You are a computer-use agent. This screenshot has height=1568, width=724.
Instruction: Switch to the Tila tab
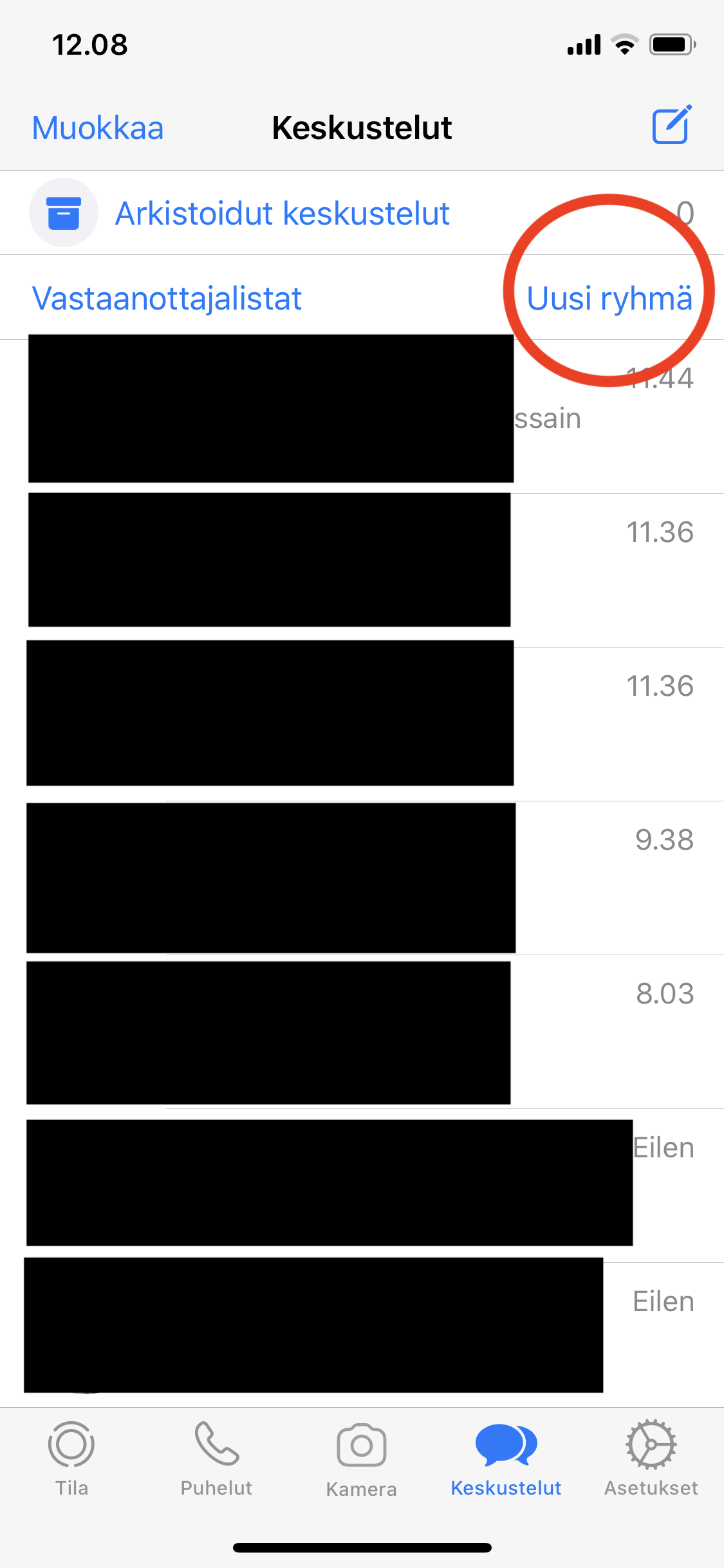71,1459
